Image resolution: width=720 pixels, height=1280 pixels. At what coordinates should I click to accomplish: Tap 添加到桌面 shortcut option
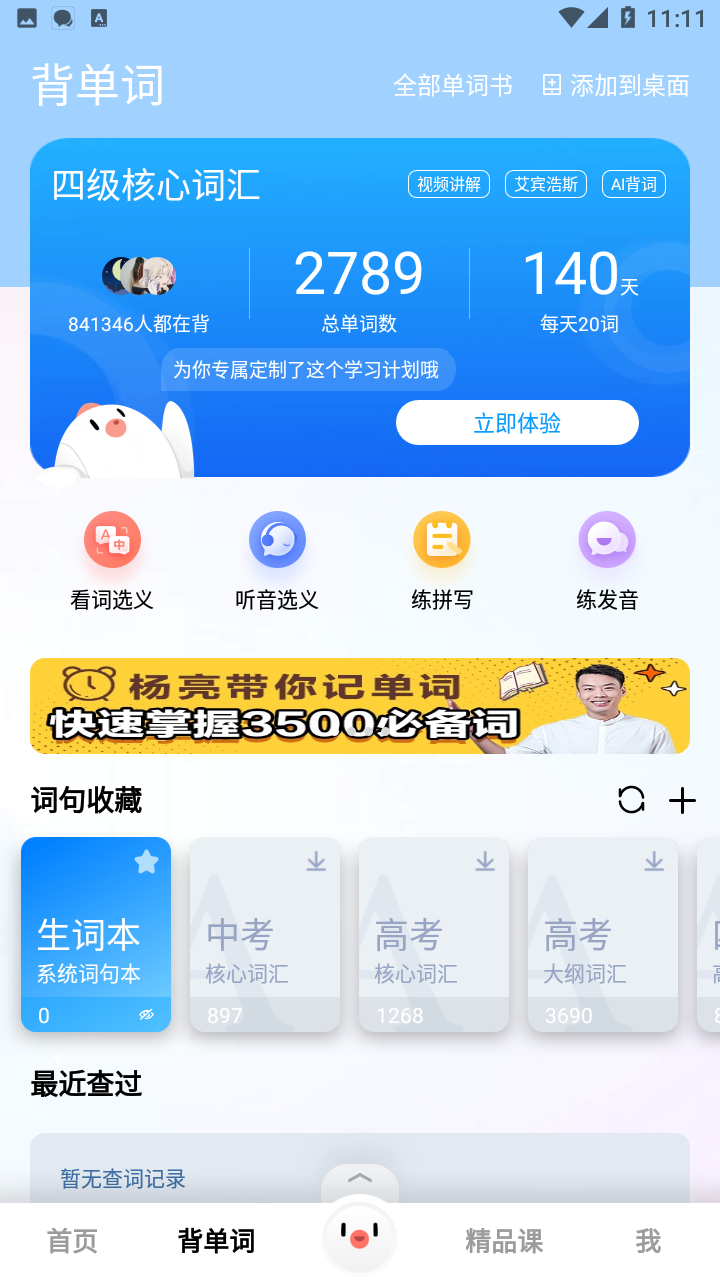click(x=616, y=86)
